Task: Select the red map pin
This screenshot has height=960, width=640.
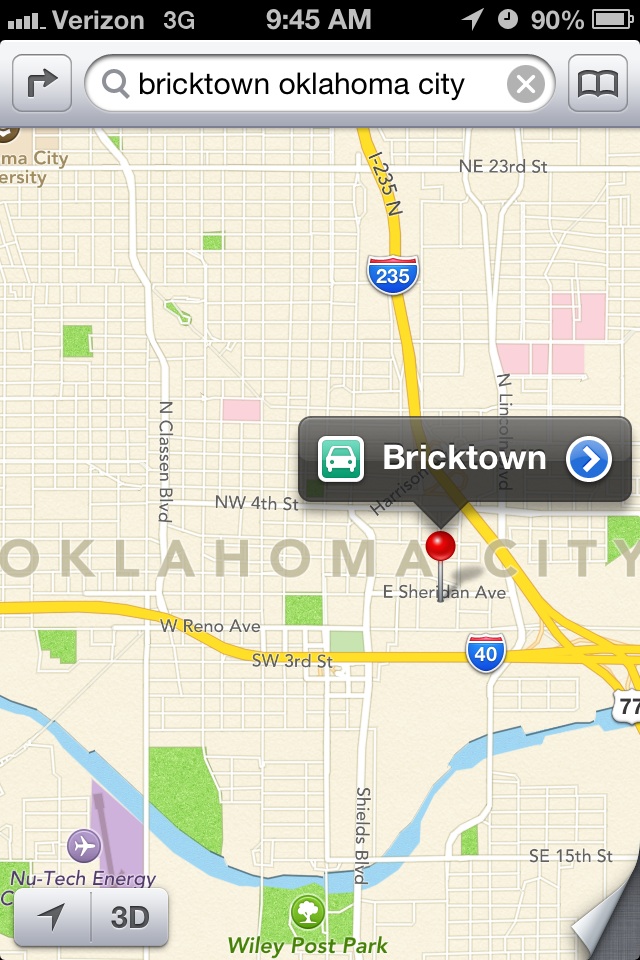Action: pyautogui.click(x=440, y=546)
